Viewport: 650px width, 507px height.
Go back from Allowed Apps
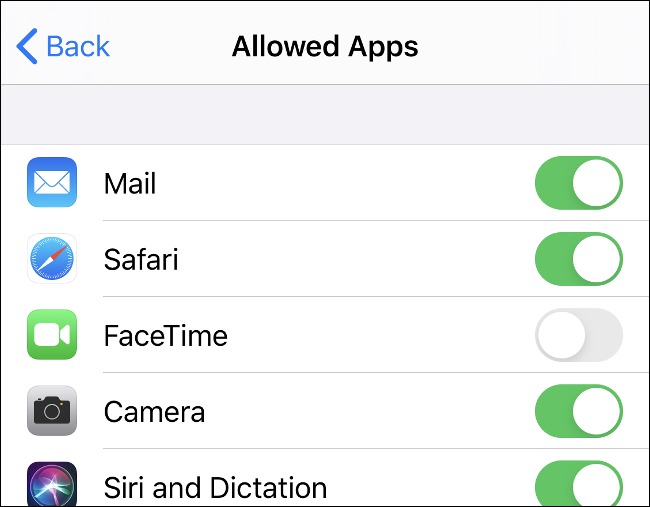[x=64, y=46]
